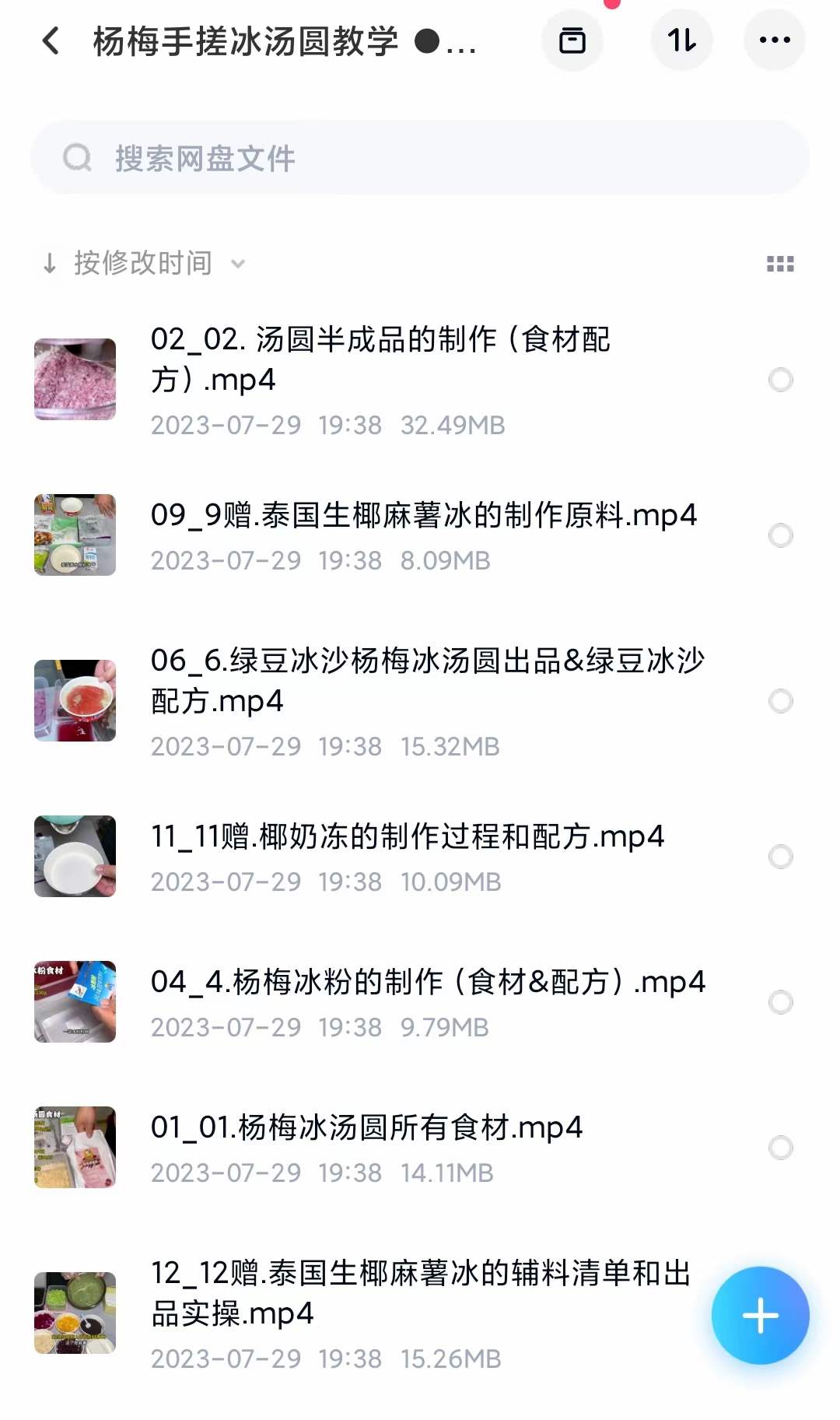Open 06_6.绿豆冰沙杨梅冰汤圆出品 video
The width and height of the screenshot is (840, 1420).
(x=426, y=681)
